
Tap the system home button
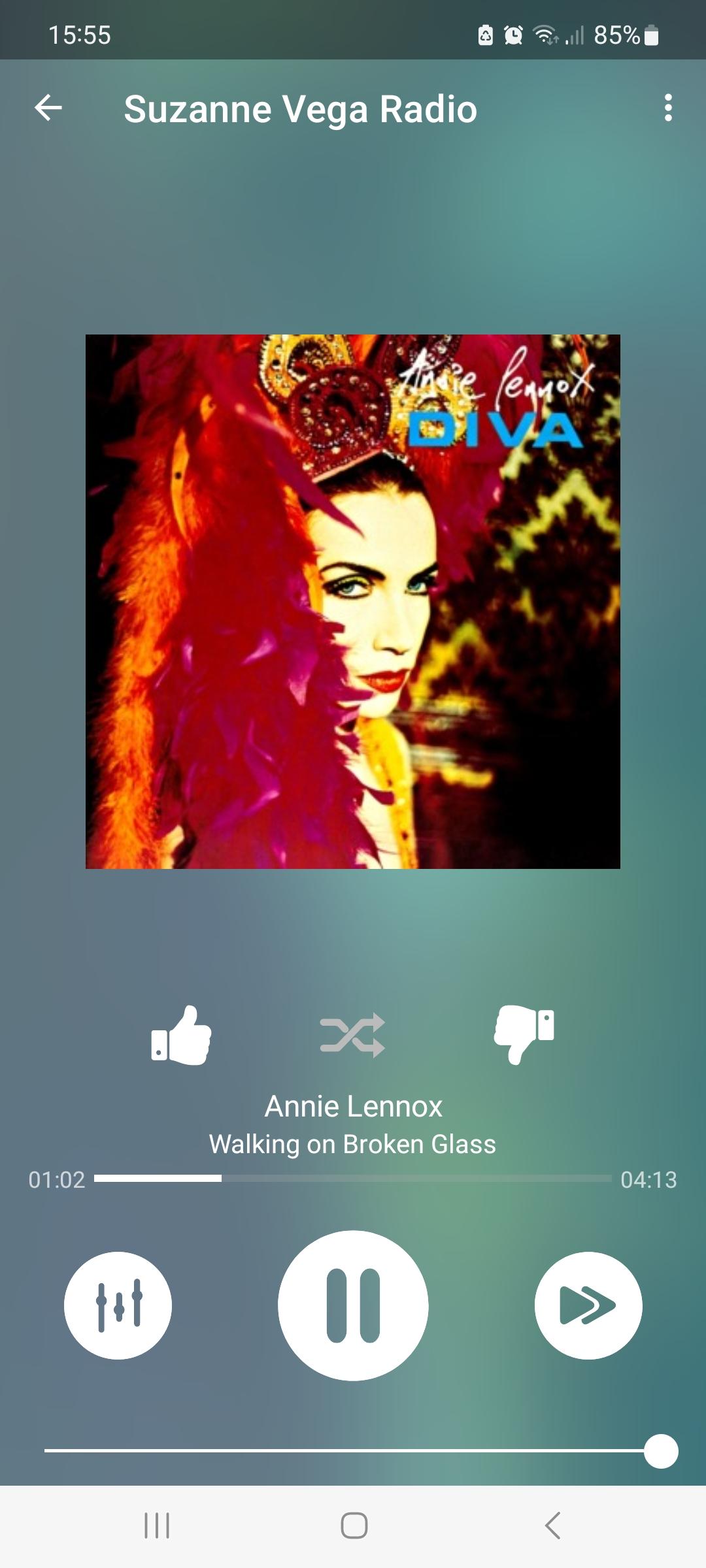[354, 1526]
